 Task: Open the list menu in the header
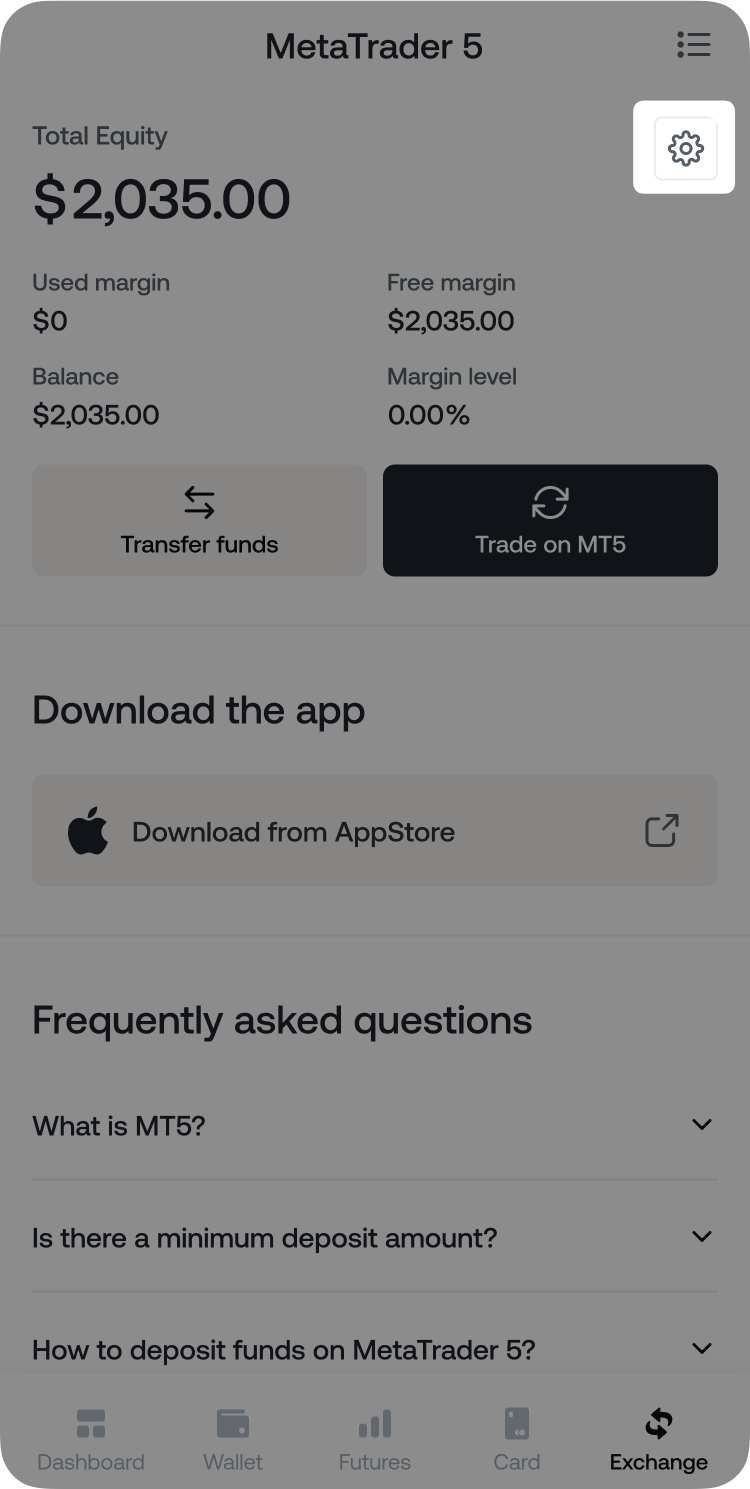coord(693,45)
